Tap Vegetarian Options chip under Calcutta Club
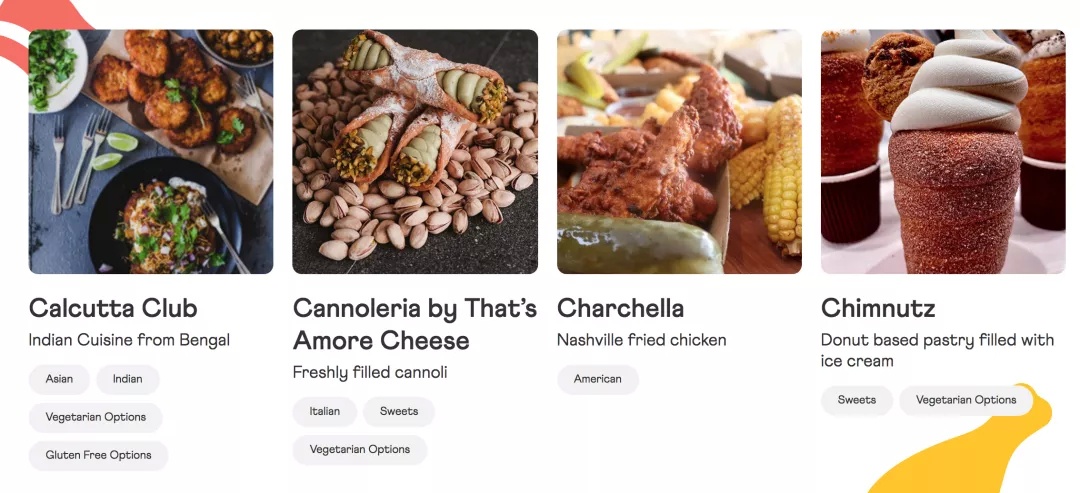The height and width of the screenshot is (493, 1080). 96,417
